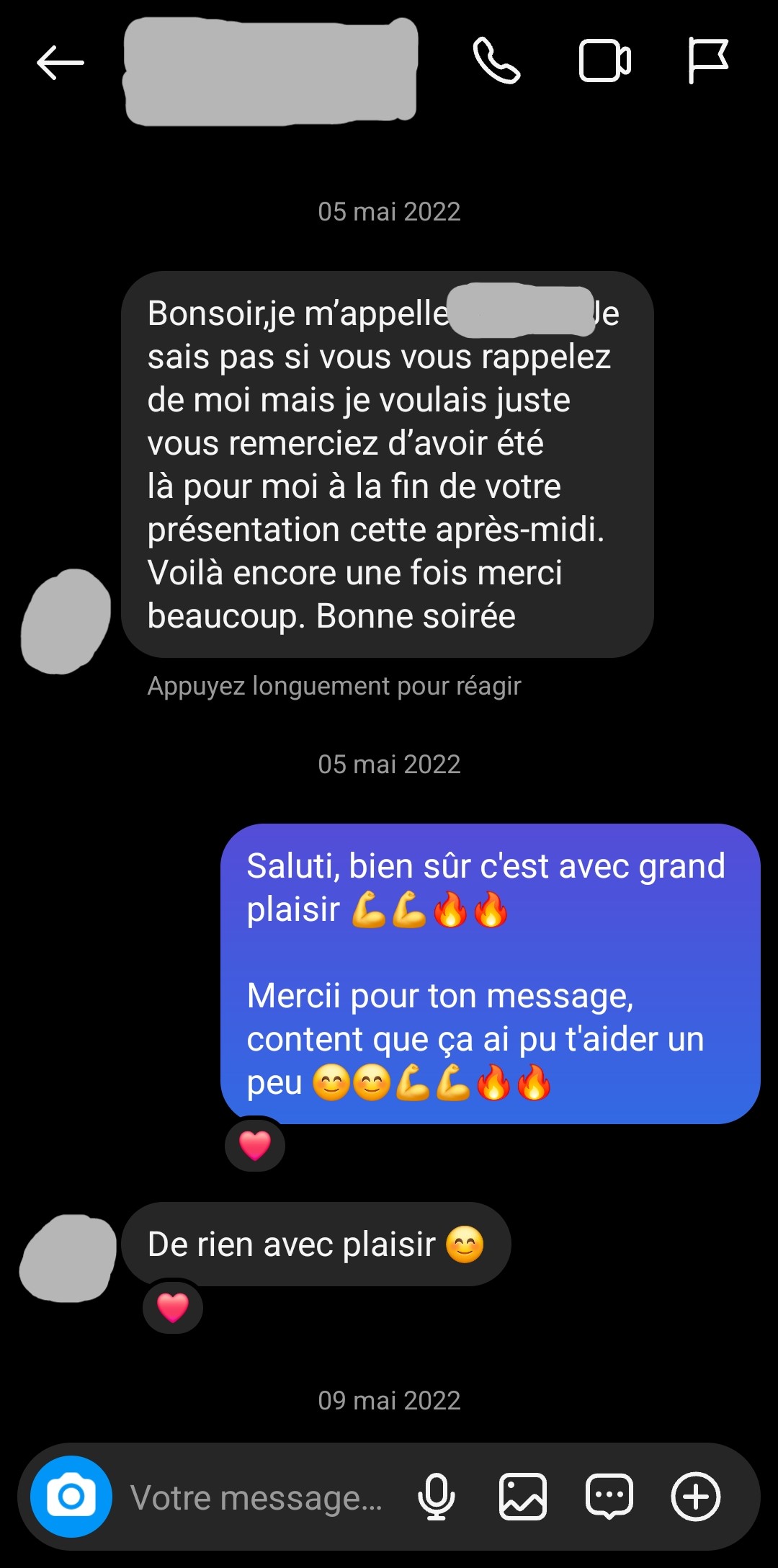
Task: Start a video call
Action: pyautogui.click(x=604, y=61)
